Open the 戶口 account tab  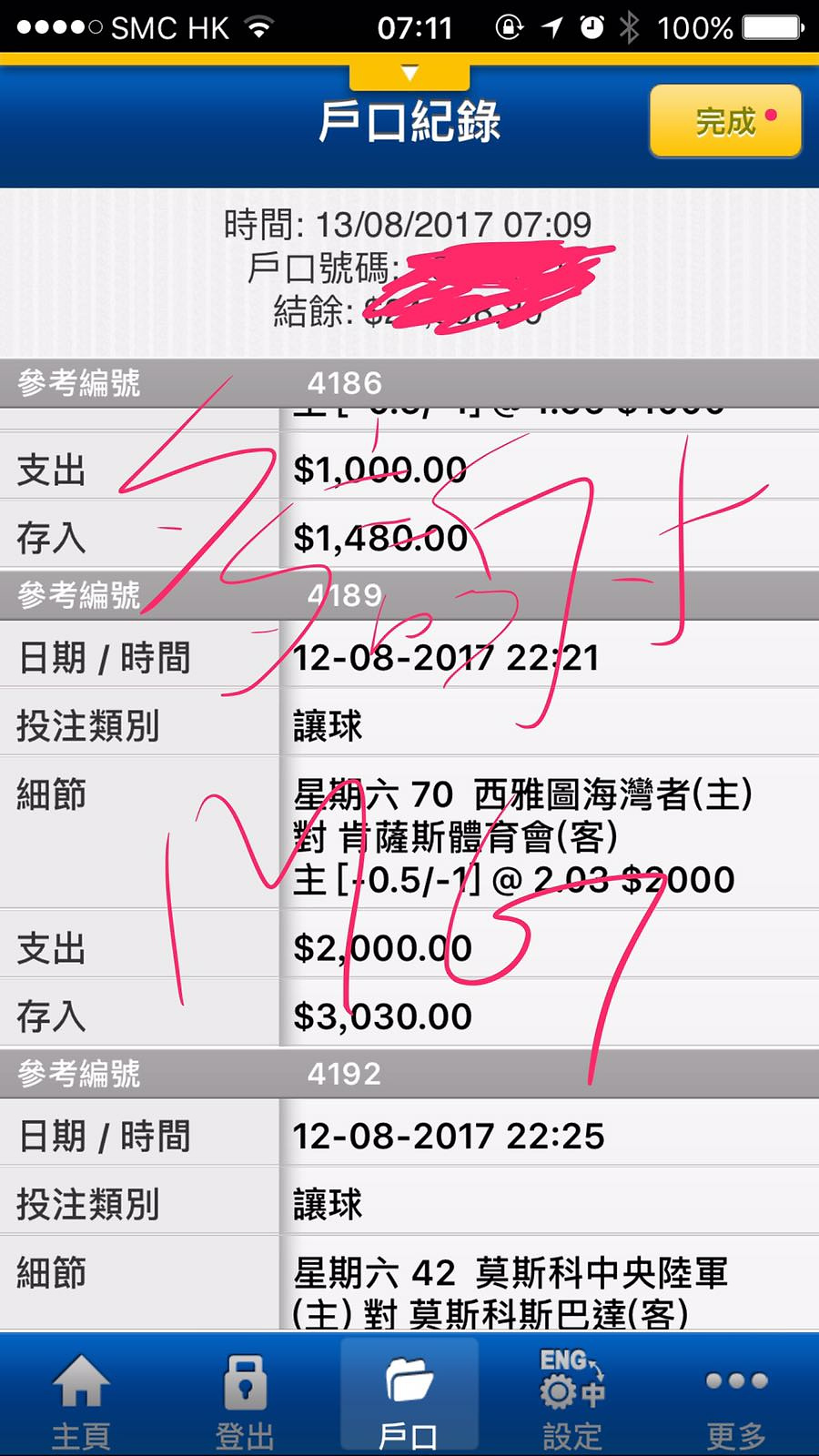point(409,1396)
